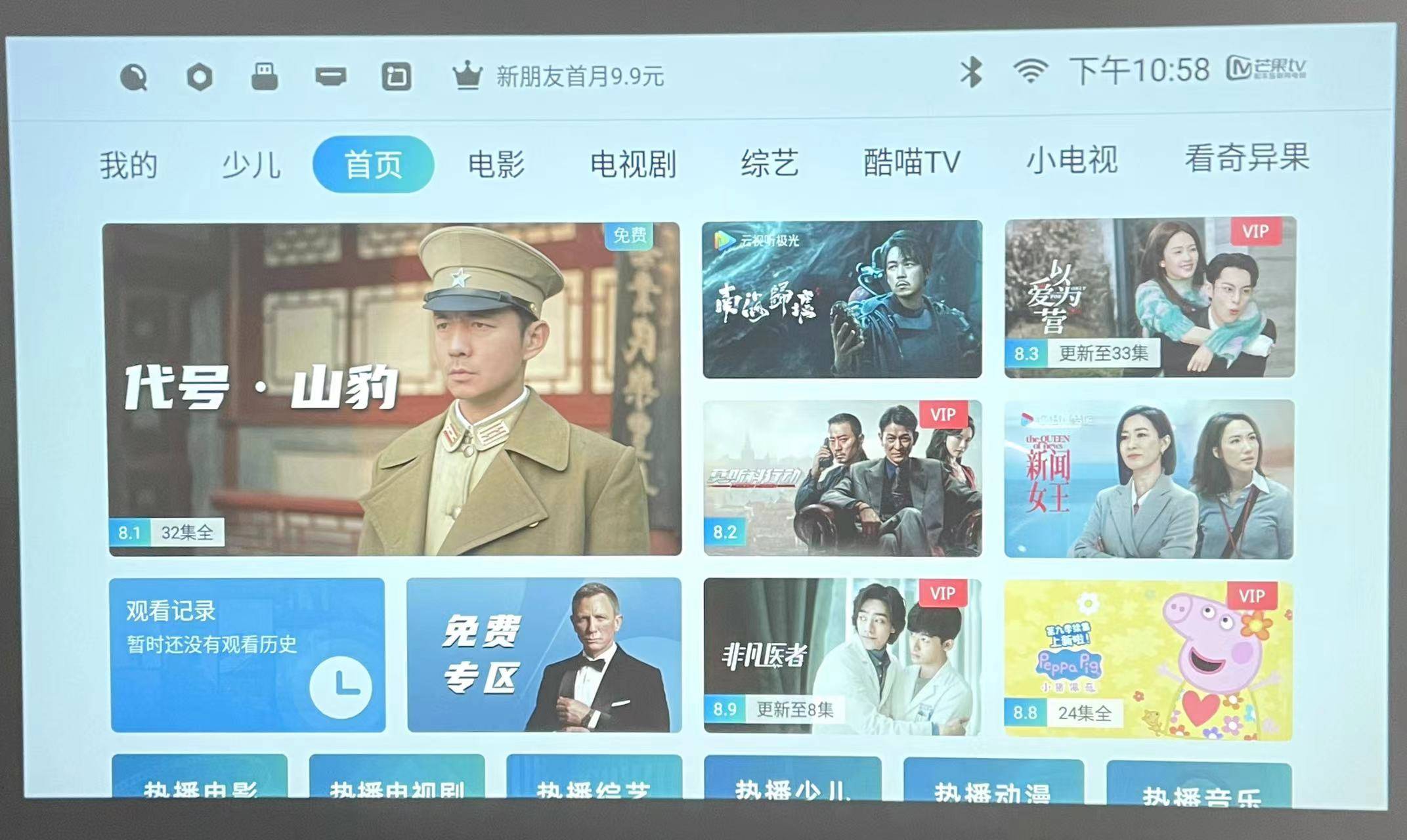
Task: Switch to the 我的 tab
Action: point(129,165)
